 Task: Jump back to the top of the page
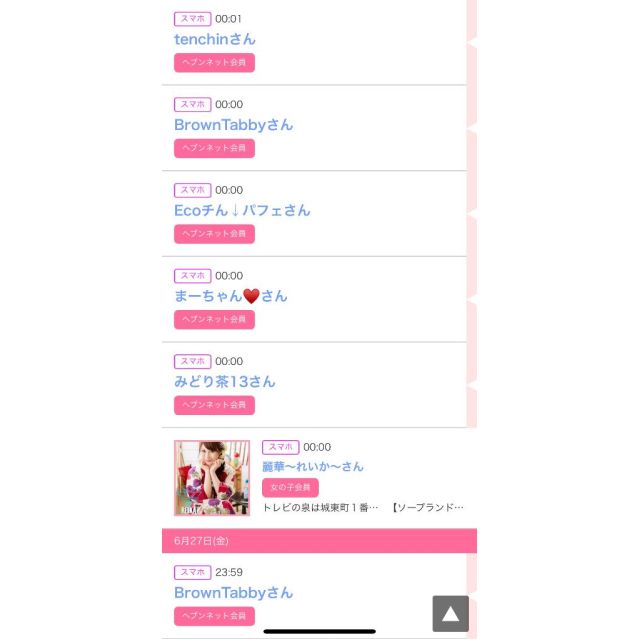pos(450,613)
